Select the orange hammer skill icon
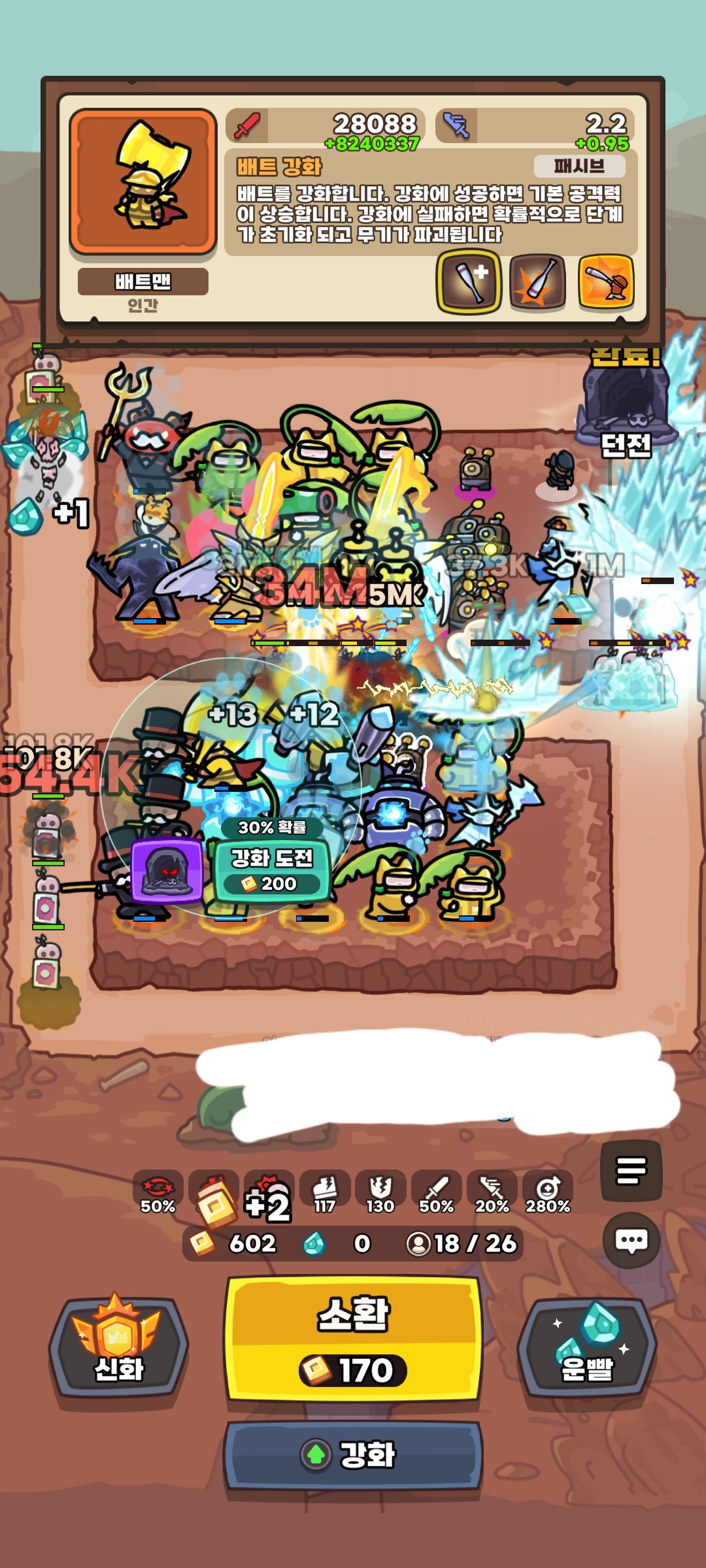The image size is (706, 1568). pyautogui.click(x=606, y=282)
